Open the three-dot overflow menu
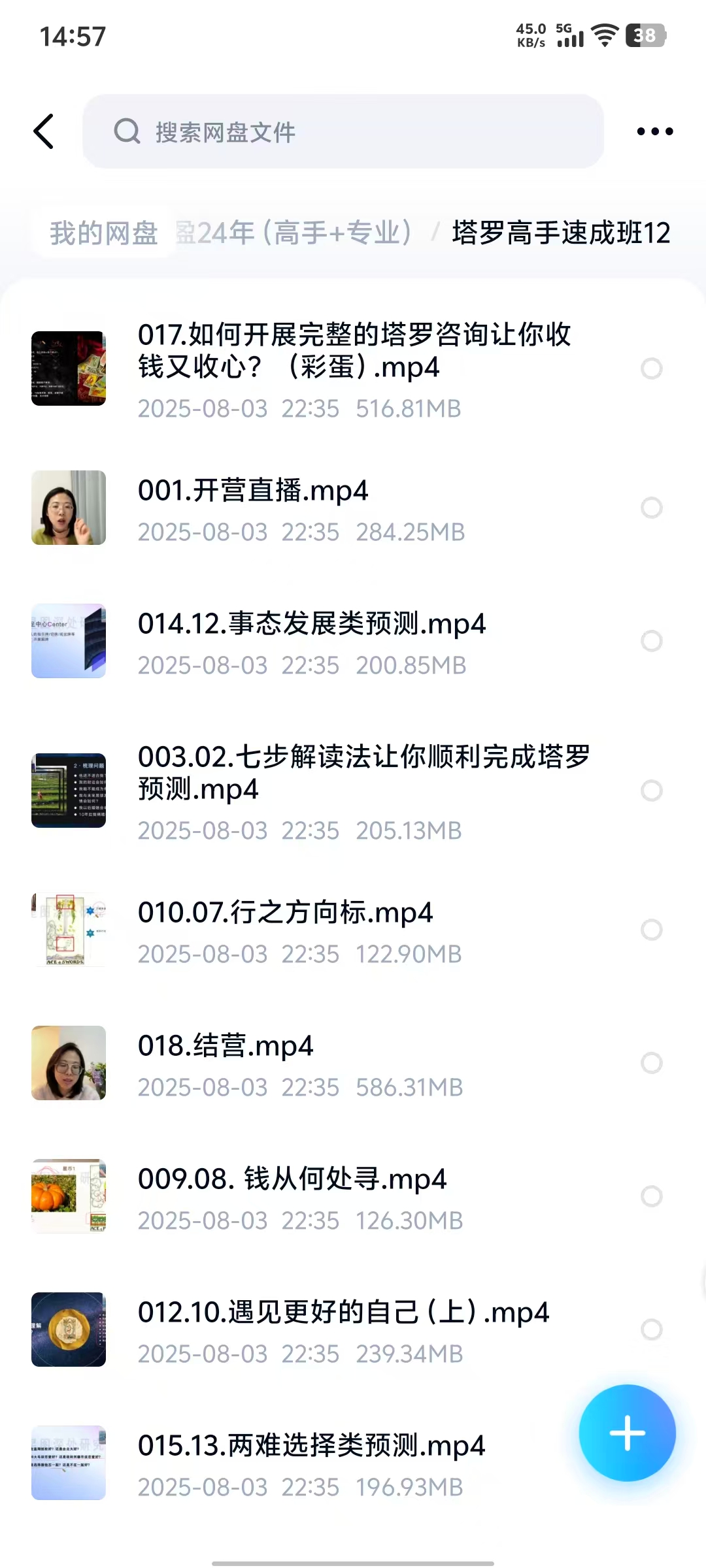Viewport: 706px width, 1568px height. [654, 131]
